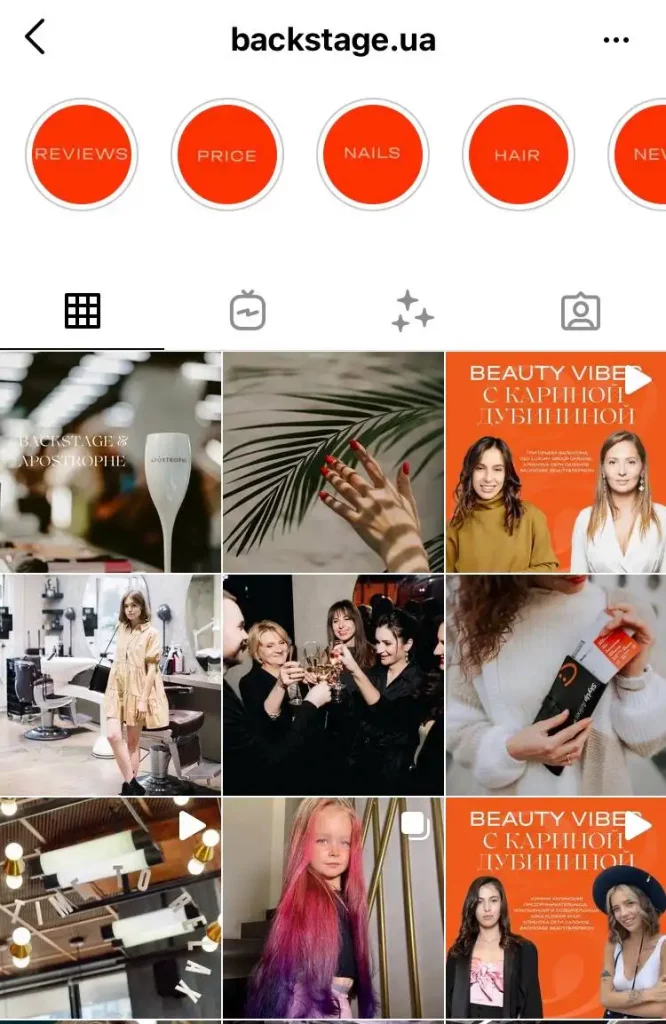Switch to the IGTV videos tab
The width and height of the screenshot is (666, 1024).
(x=247, y=311)
